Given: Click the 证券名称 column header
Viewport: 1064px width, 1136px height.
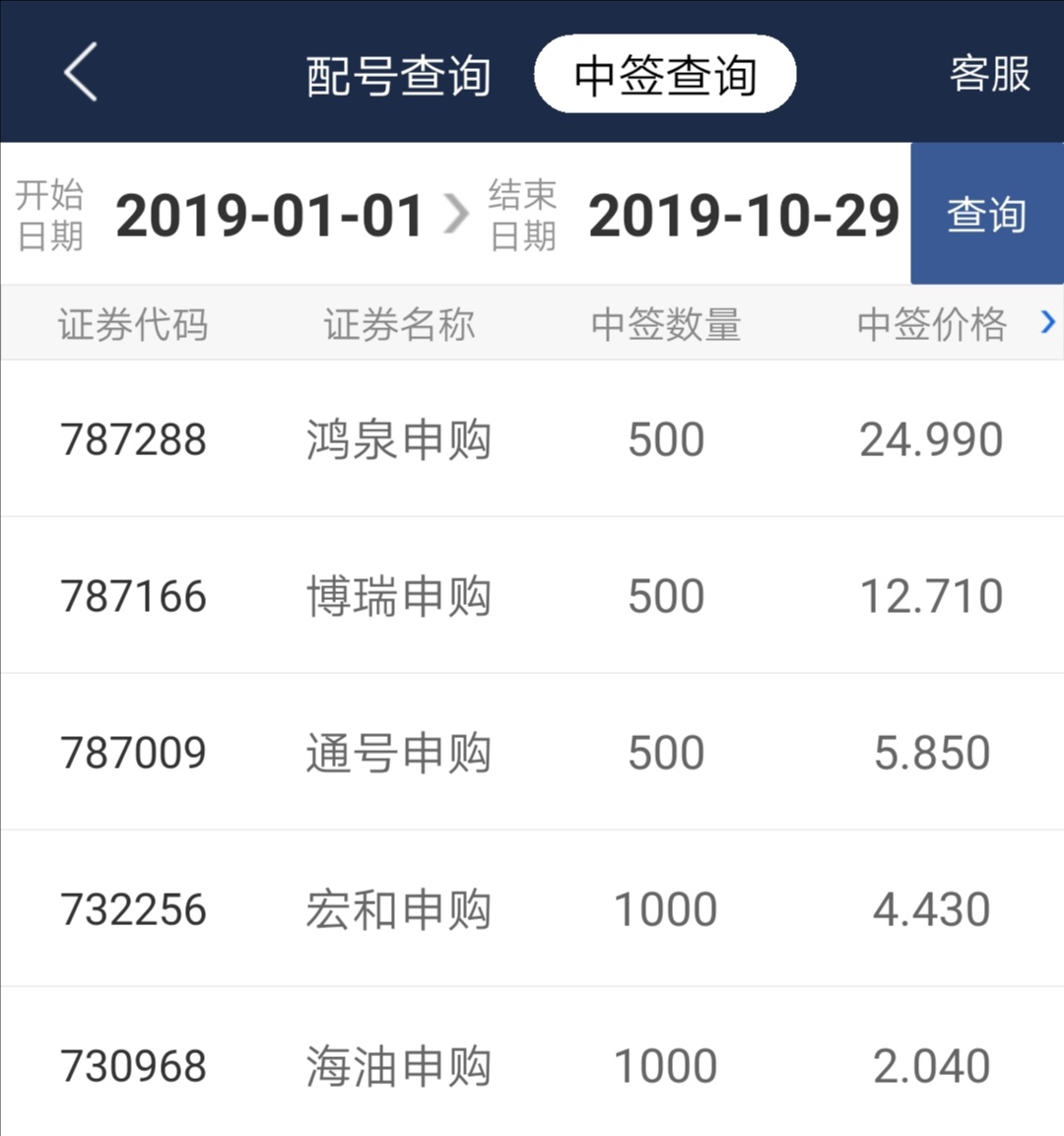Looking at the screenshot, I should click(398, 323).
